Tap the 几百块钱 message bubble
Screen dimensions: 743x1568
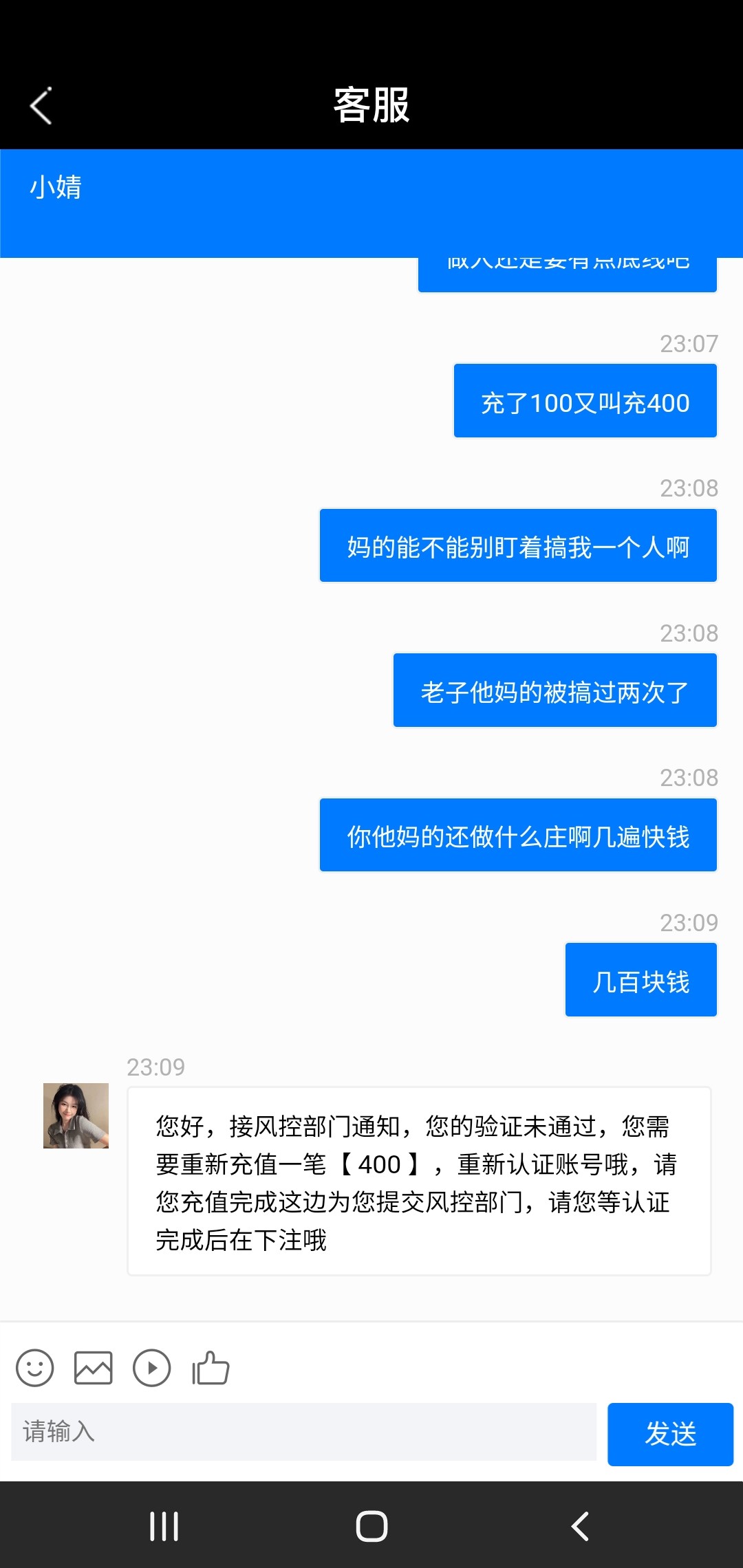click(640, 979)
